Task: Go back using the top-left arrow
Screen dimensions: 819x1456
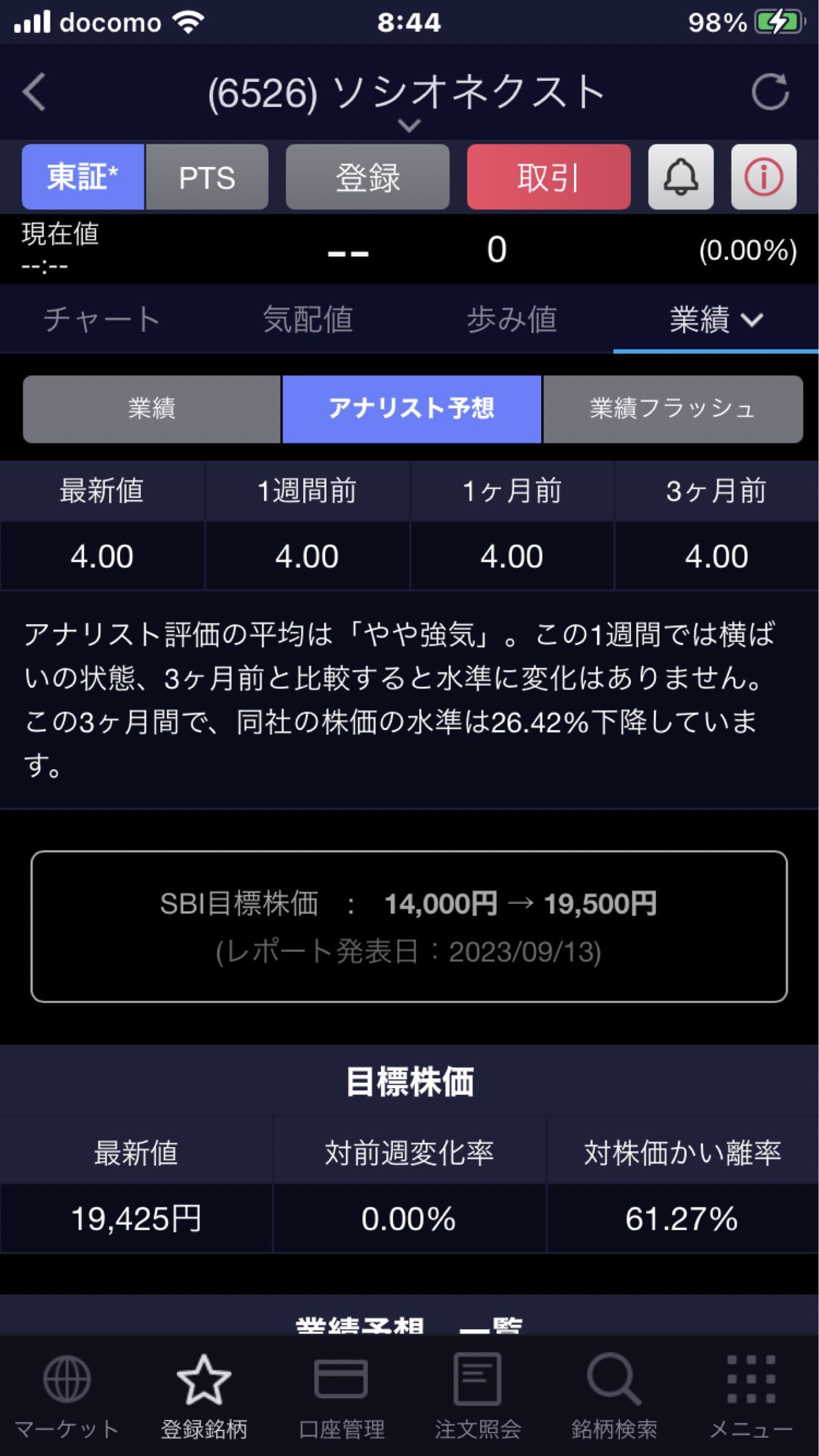Action: coord(35,92)
